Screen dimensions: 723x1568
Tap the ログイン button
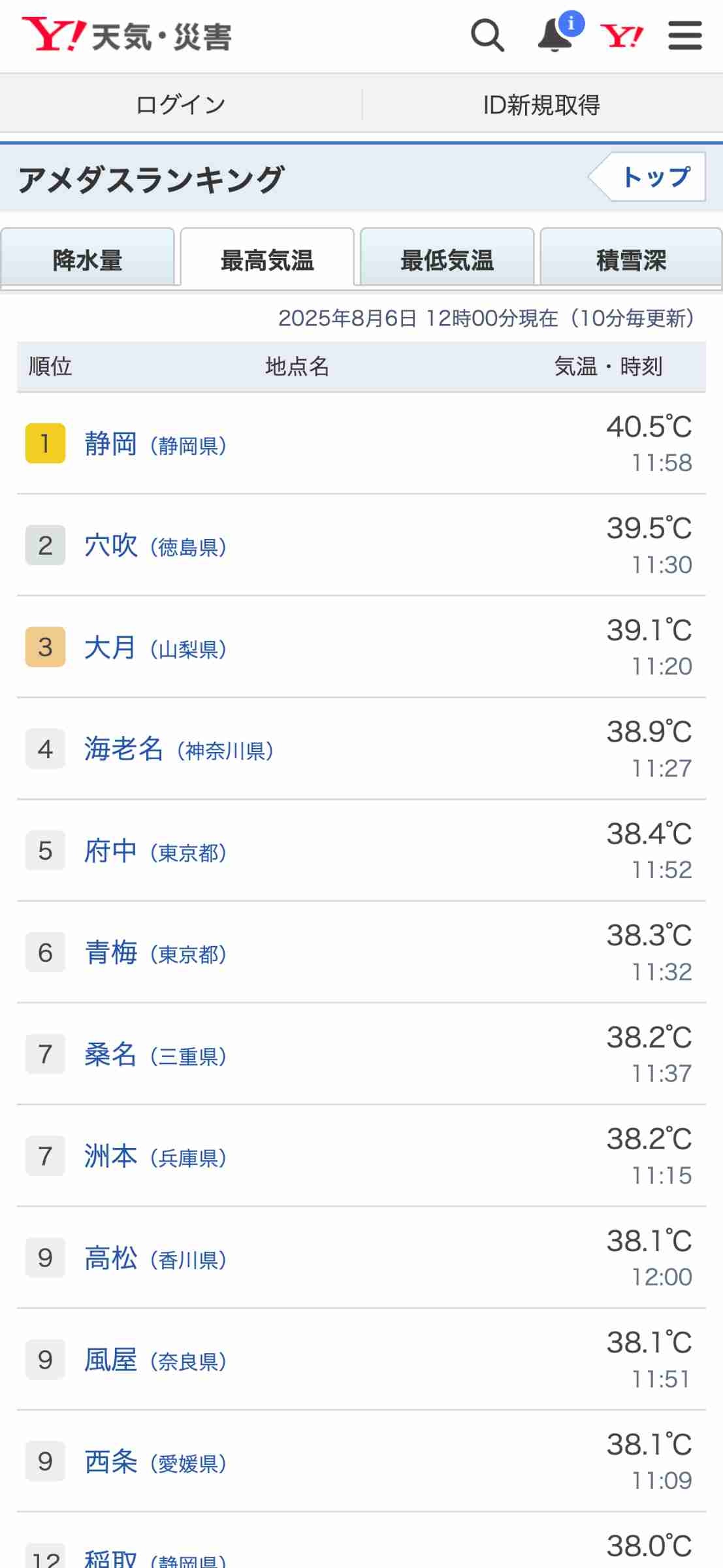tap(181, 105)
